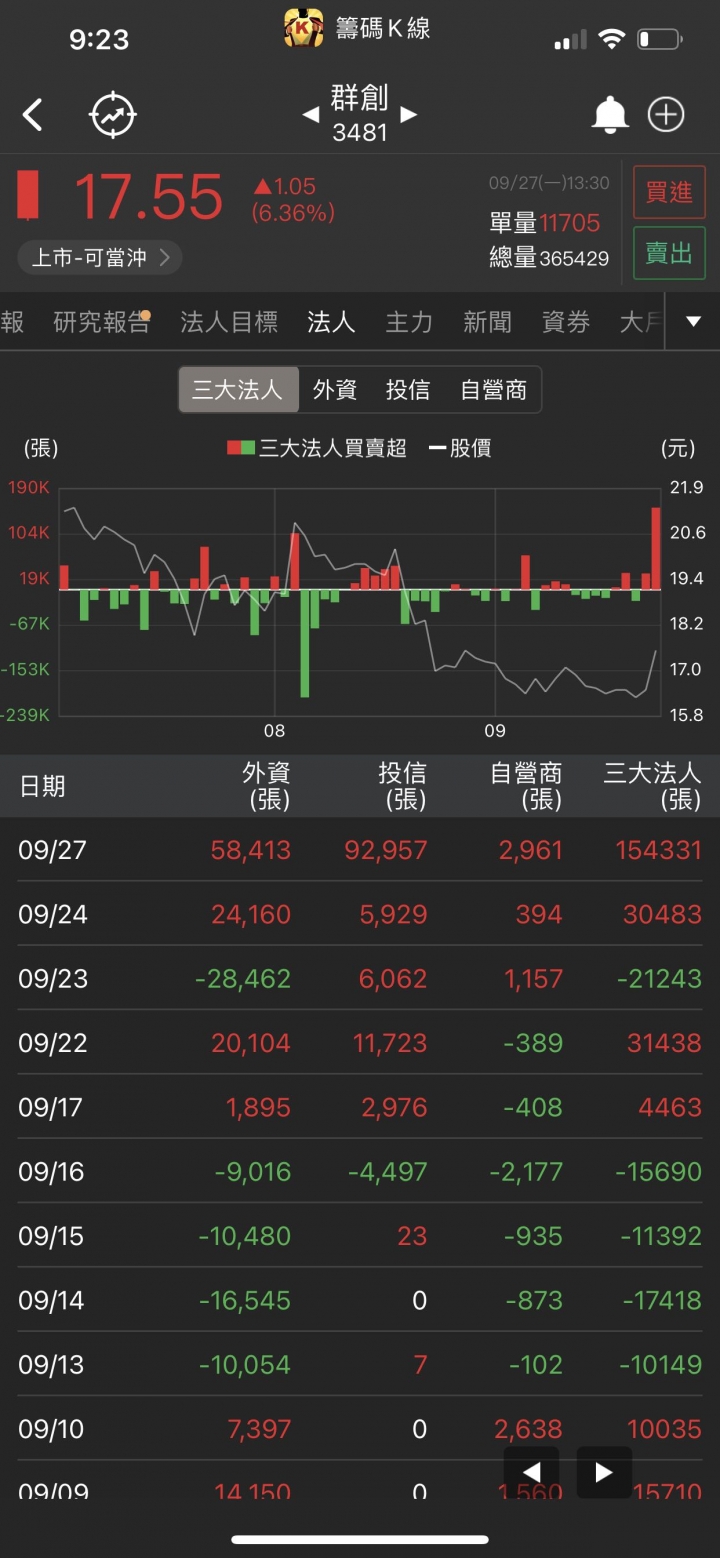Tap the 買進 buy button

pos(669,192)
